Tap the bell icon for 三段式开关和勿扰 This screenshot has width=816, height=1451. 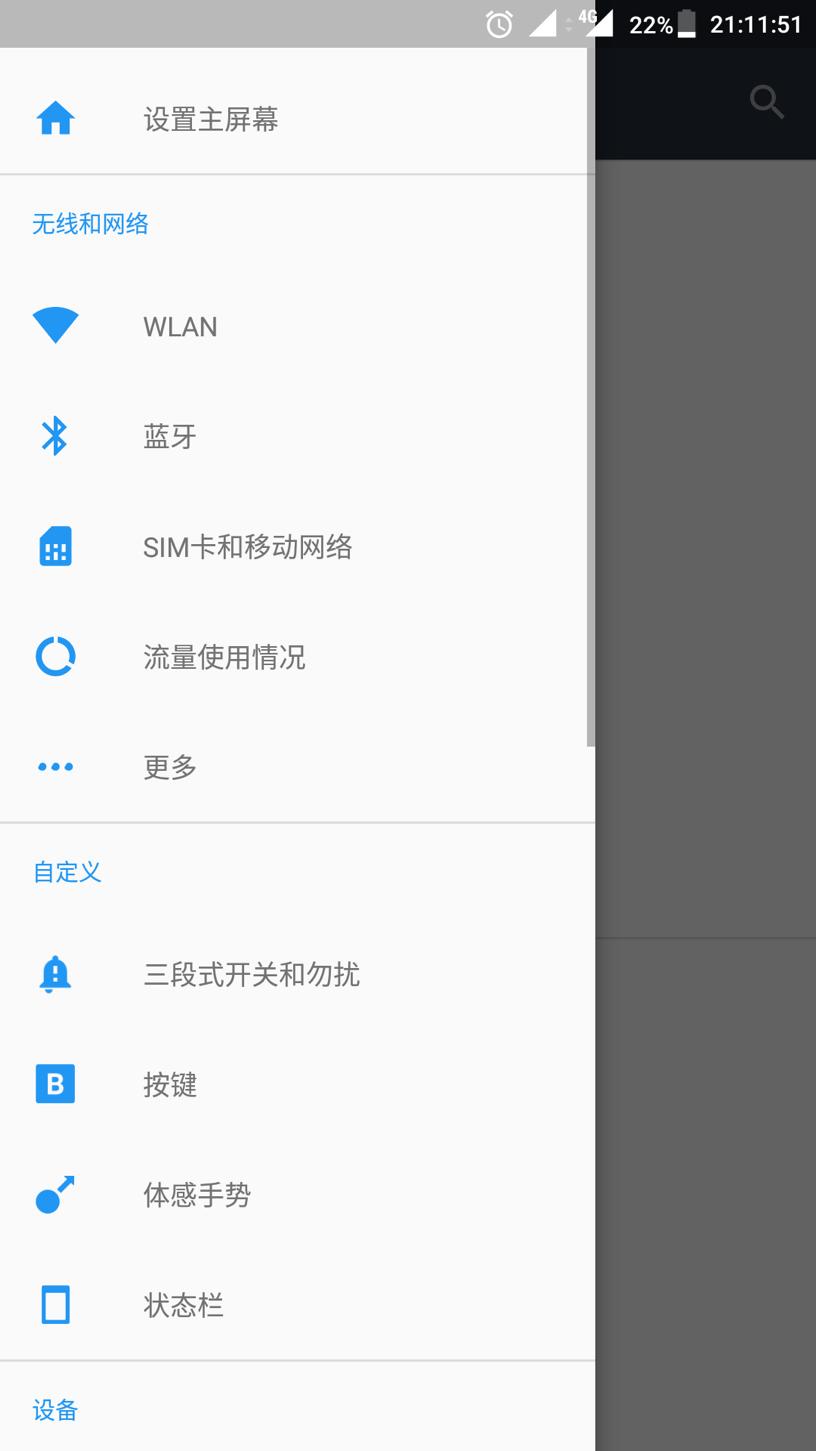55,975
